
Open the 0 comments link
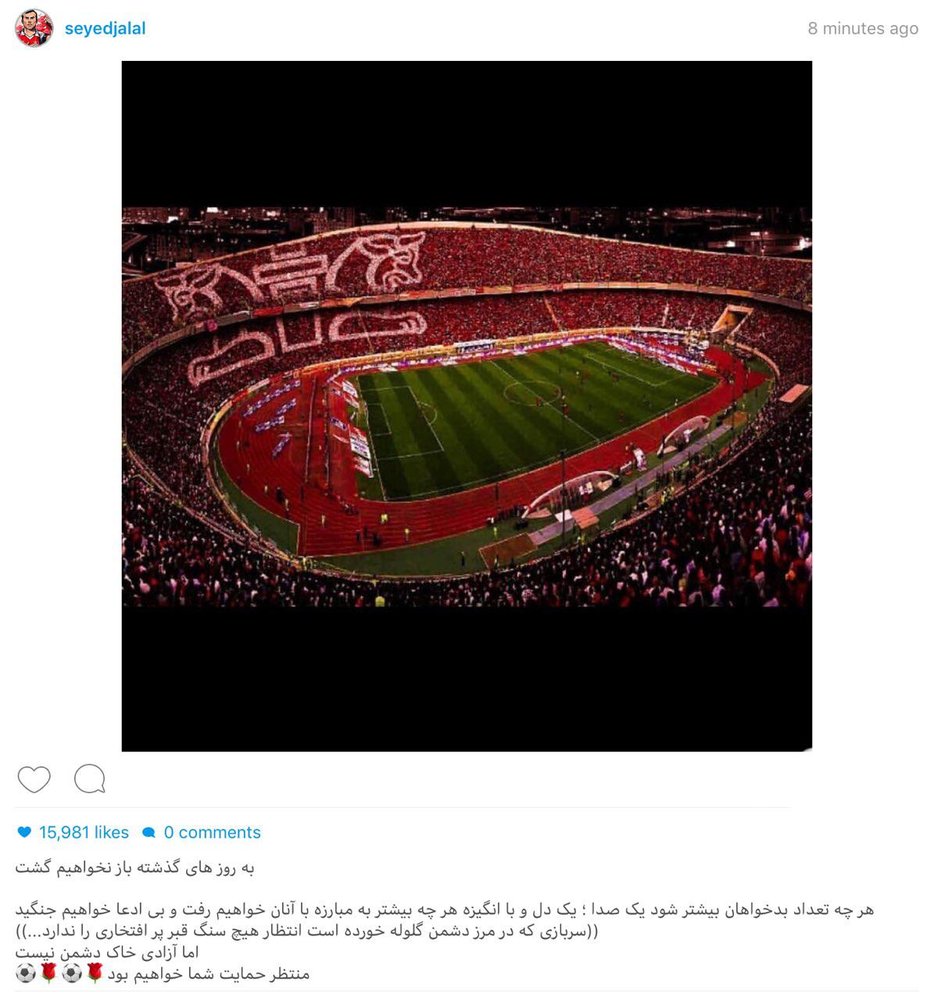[x=211, y=832]
